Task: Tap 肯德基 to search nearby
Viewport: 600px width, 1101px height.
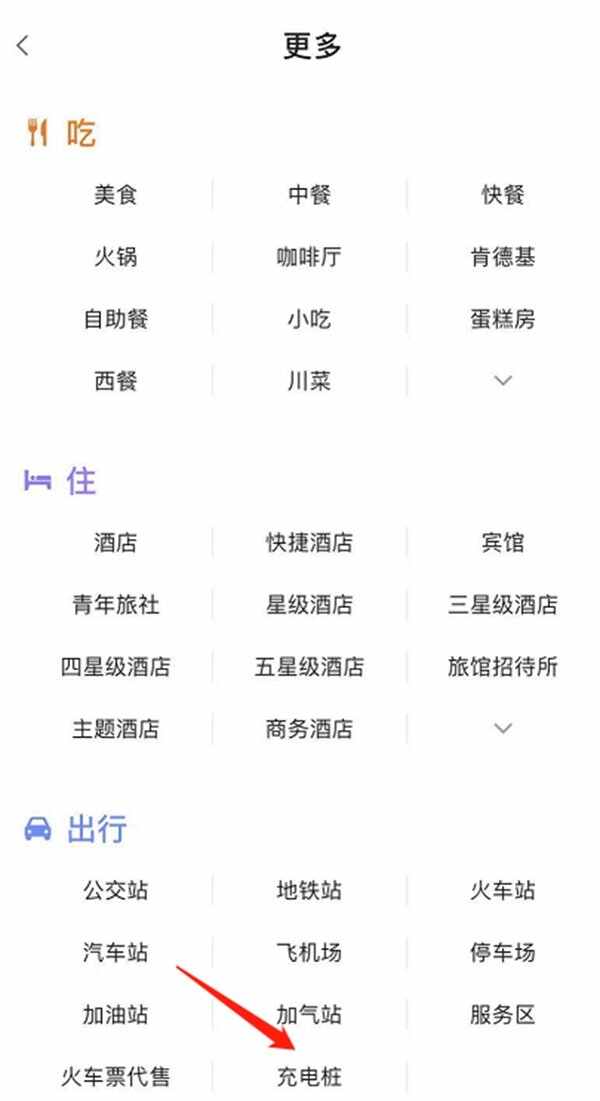Action: [x=503, y=257]
